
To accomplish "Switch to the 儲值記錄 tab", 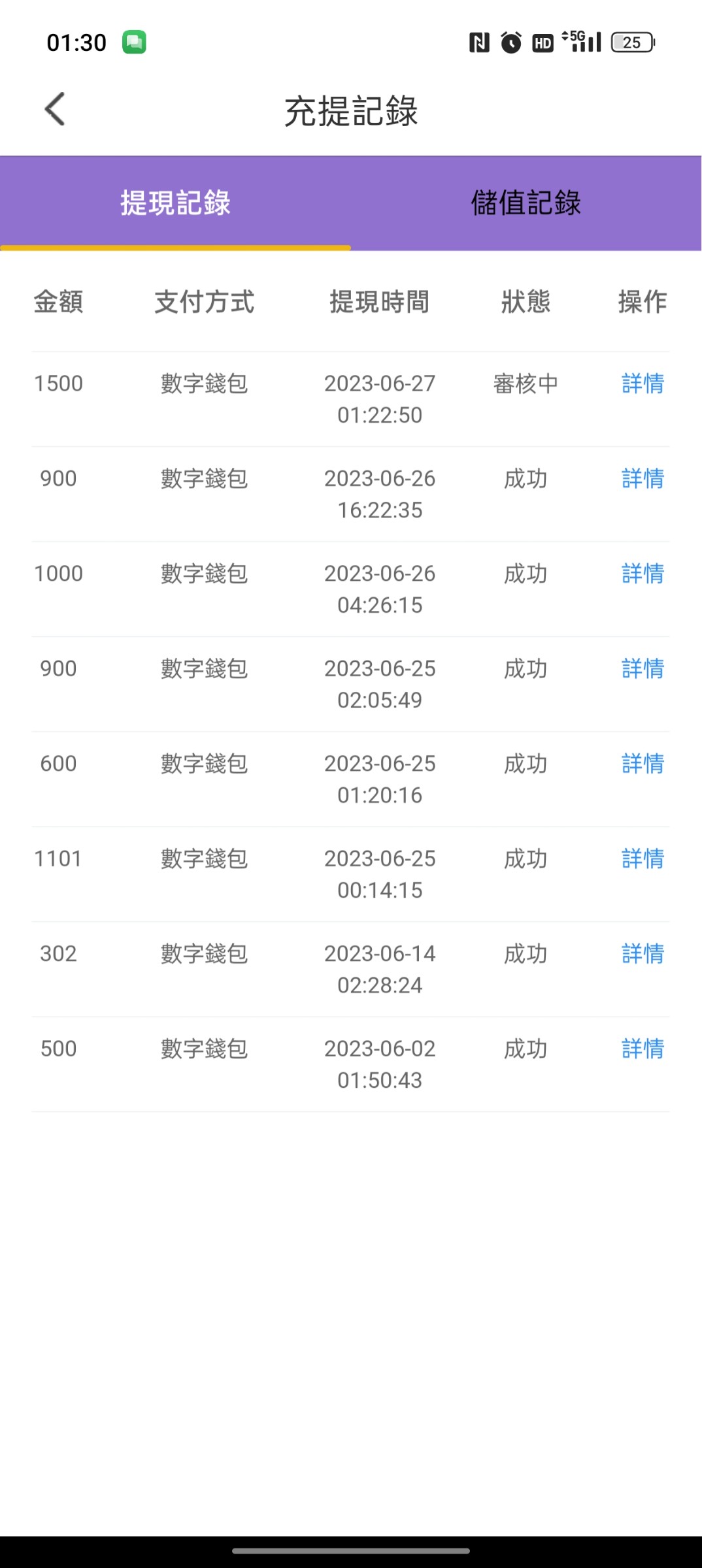I will pos(527,203).
